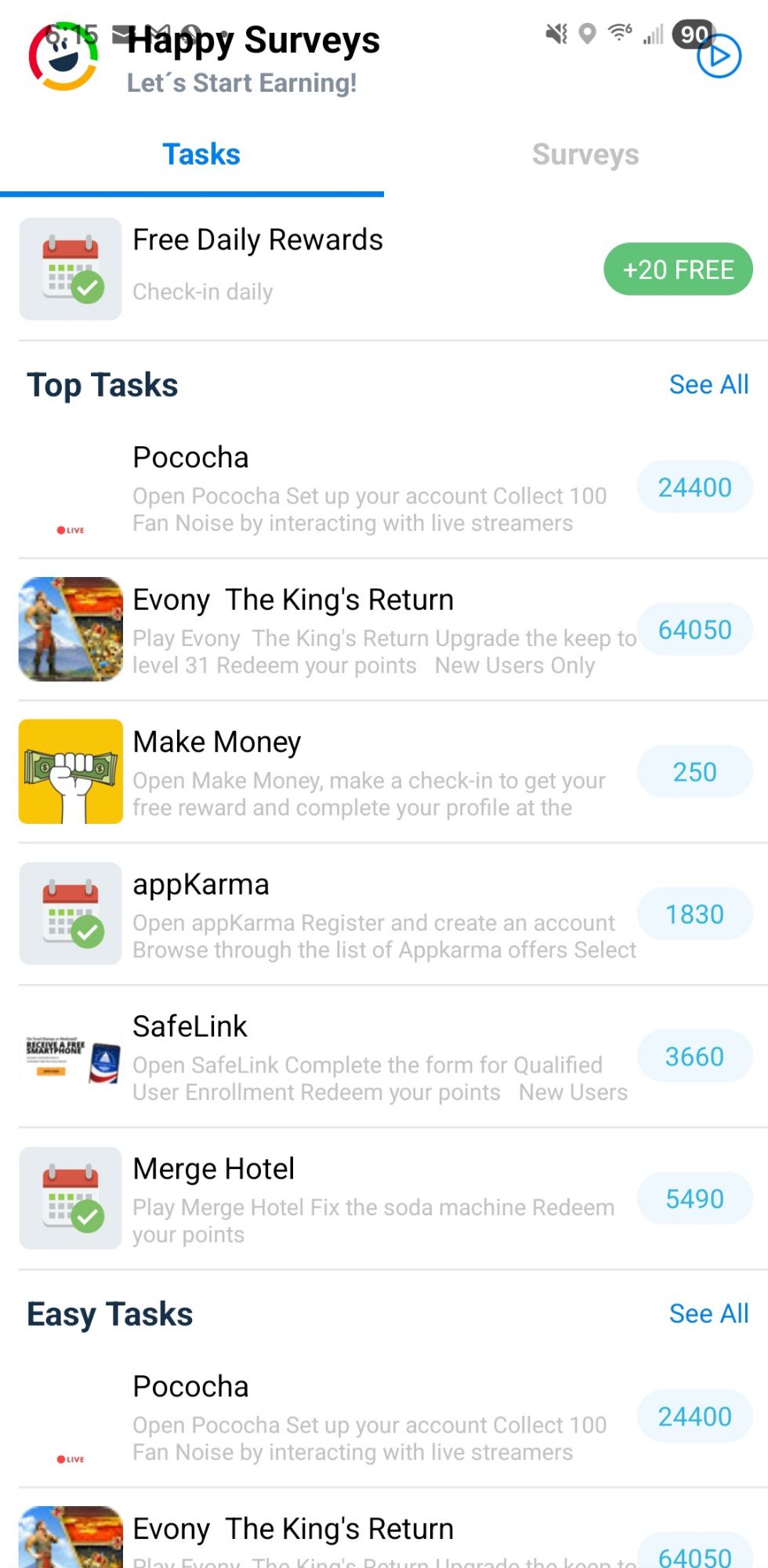The image size is (768, 1568).
Task: Switch to the Surveys tab
Action: tap(585, 154)
